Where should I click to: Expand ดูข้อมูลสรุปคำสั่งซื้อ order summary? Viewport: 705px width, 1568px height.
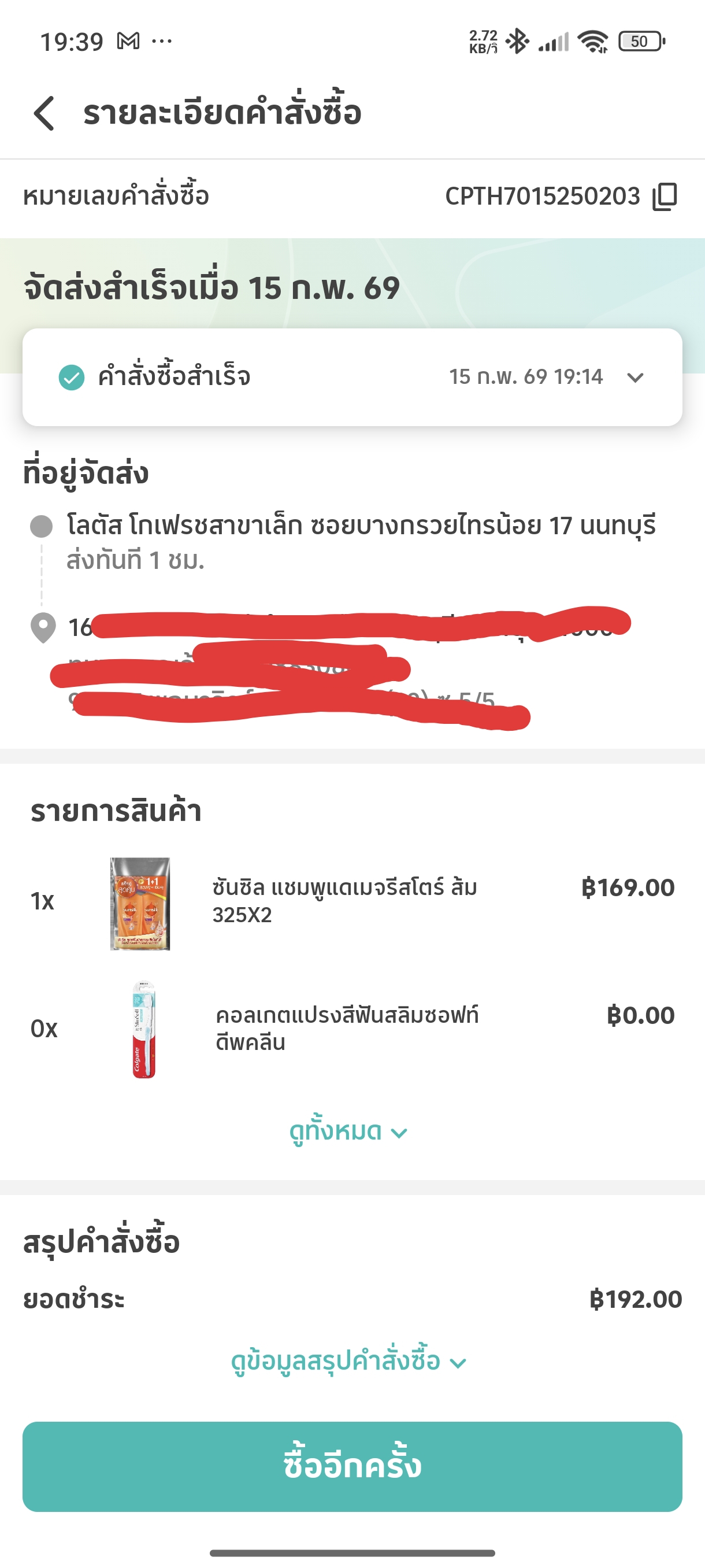[x=348, y=1361]
